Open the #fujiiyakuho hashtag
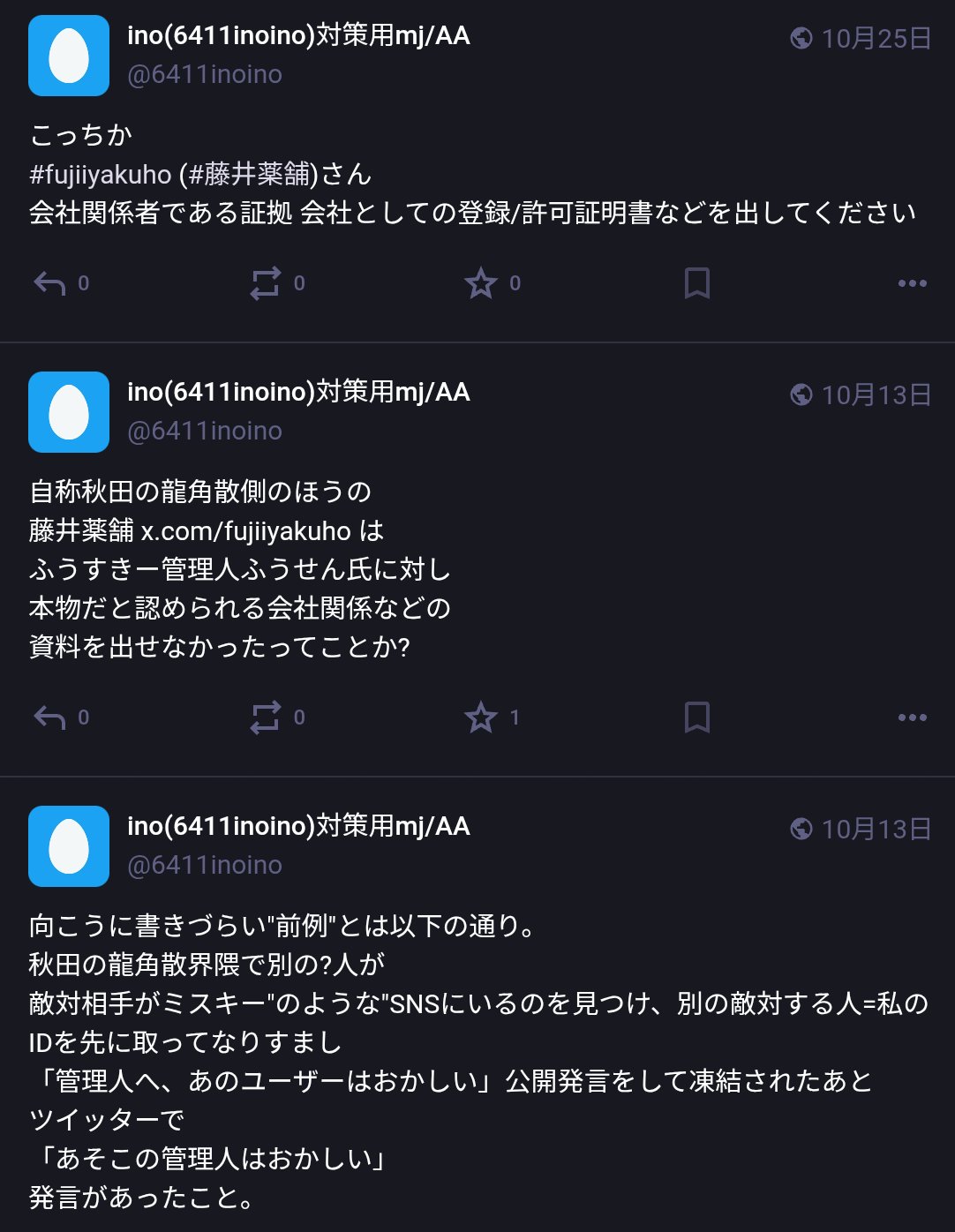 pos(100,174)
